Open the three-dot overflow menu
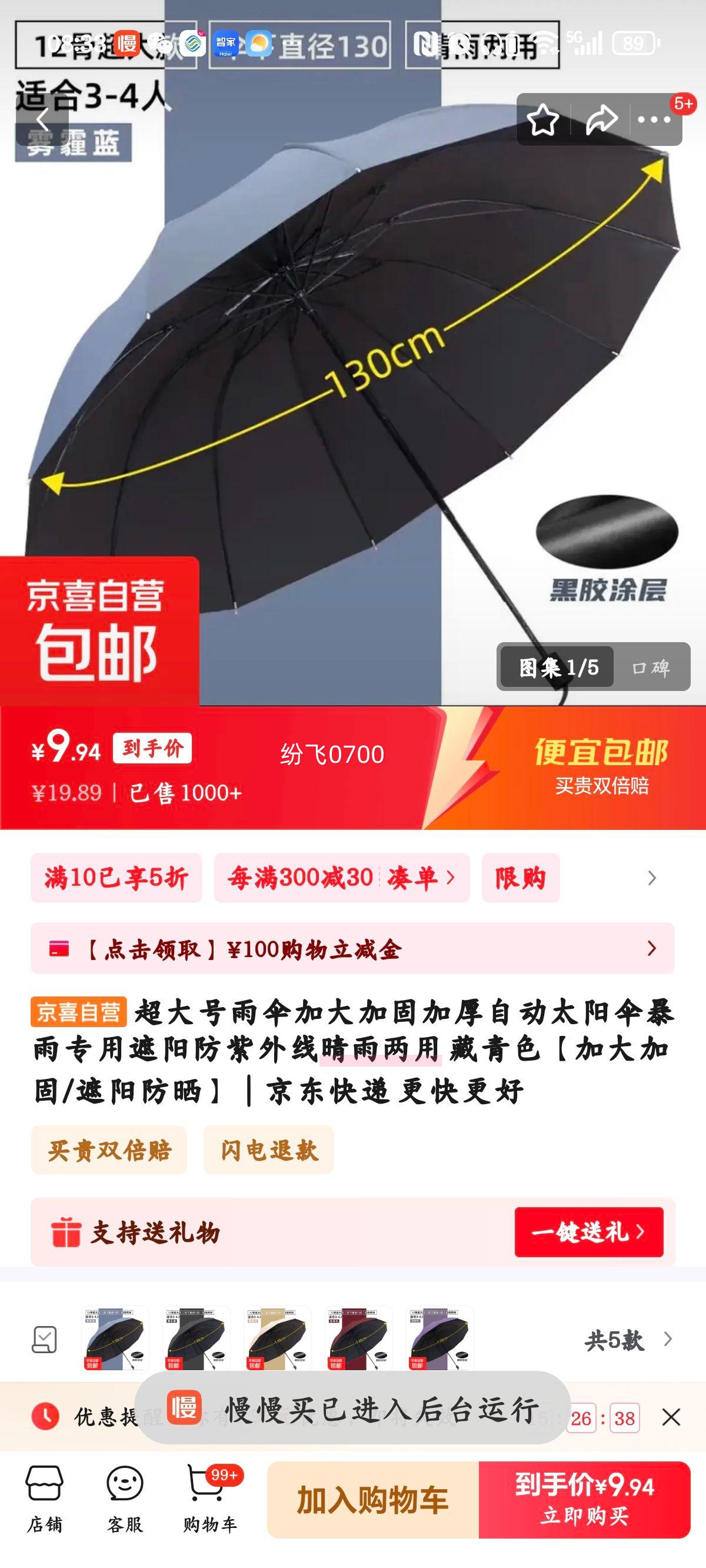 (654, 120)
